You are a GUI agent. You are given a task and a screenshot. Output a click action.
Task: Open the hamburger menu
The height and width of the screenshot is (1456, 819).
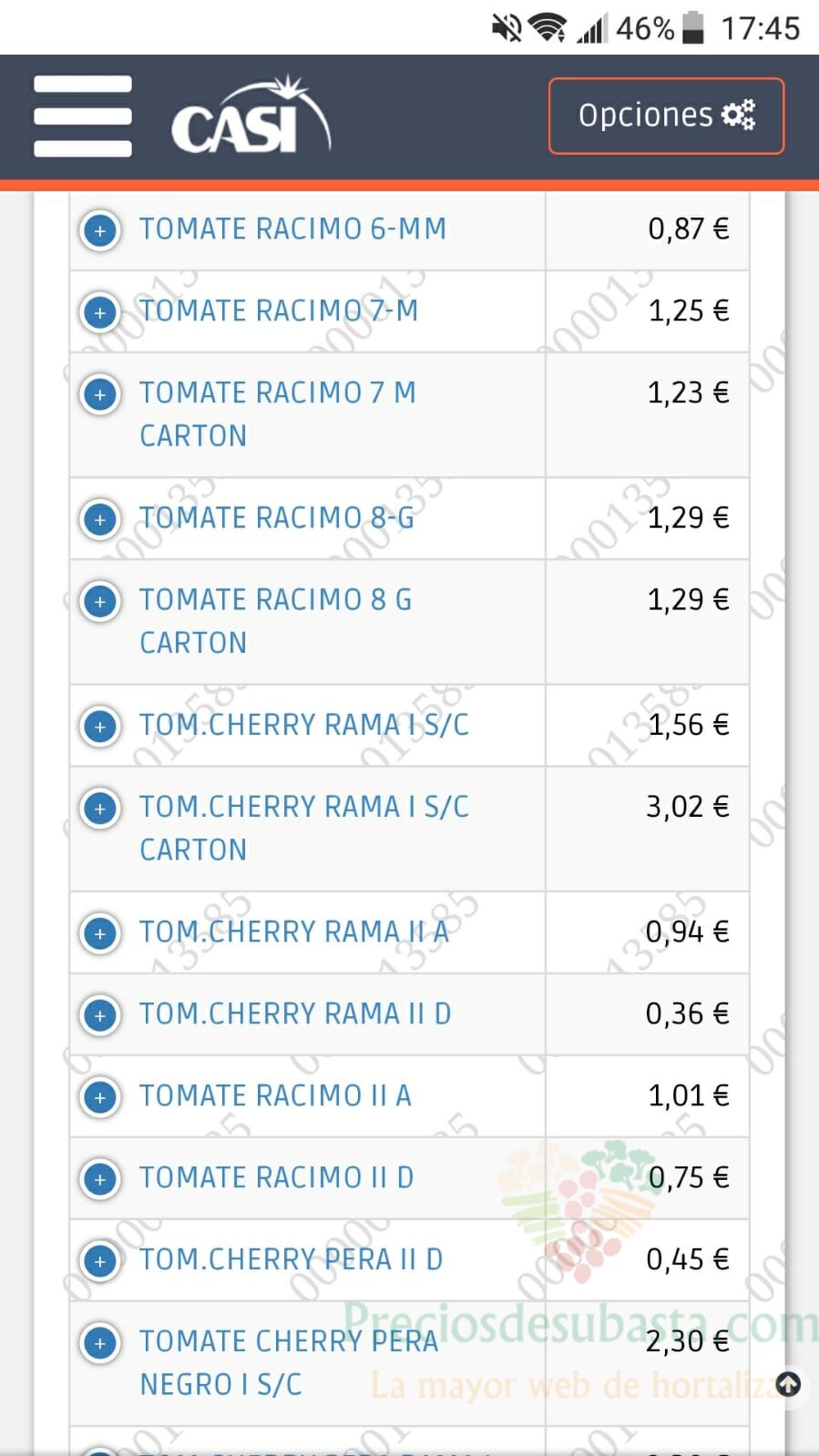pos(83,117)
